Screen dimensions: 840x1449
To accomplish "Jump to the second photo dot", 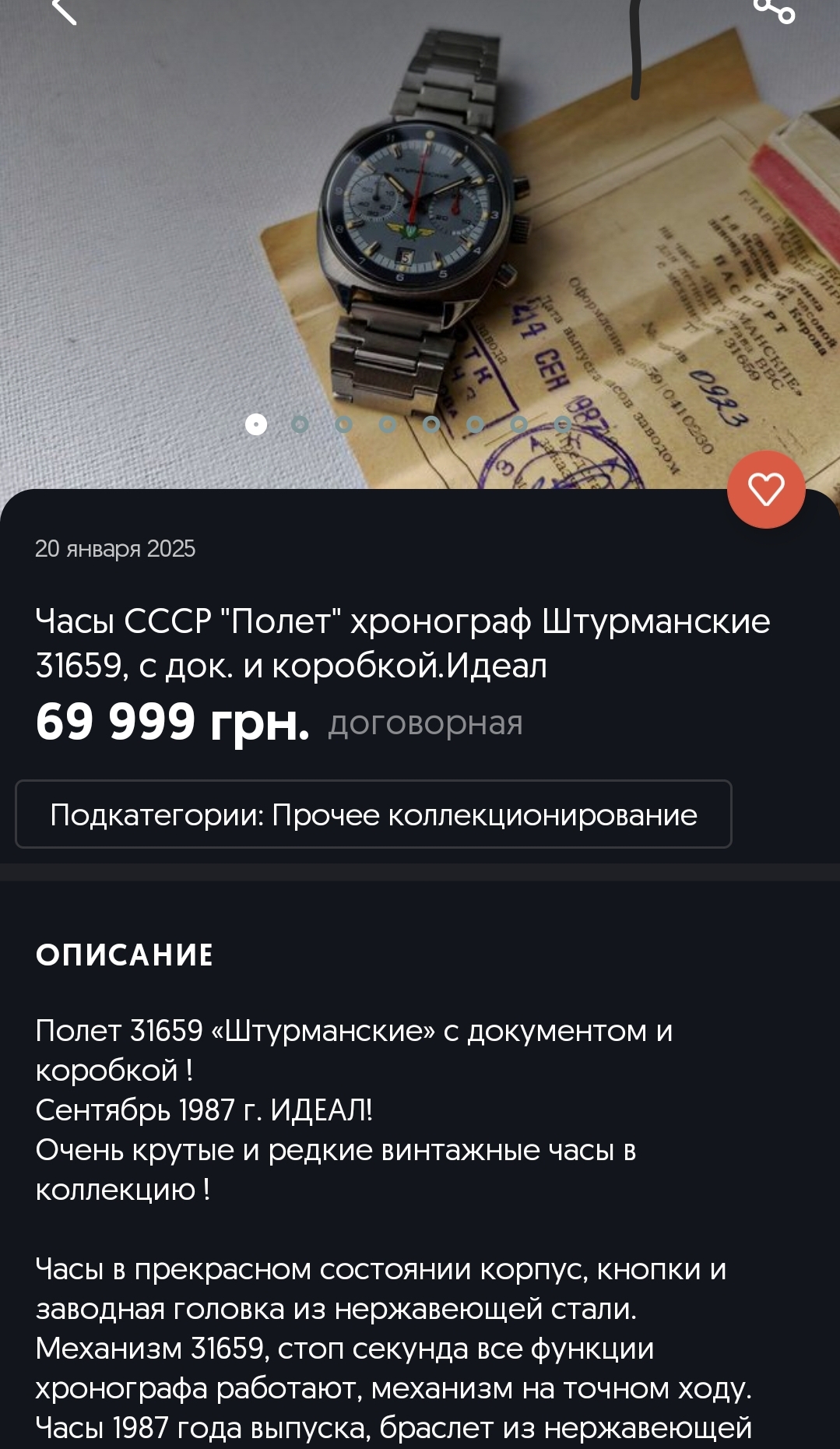I will (x=300, y=424).
